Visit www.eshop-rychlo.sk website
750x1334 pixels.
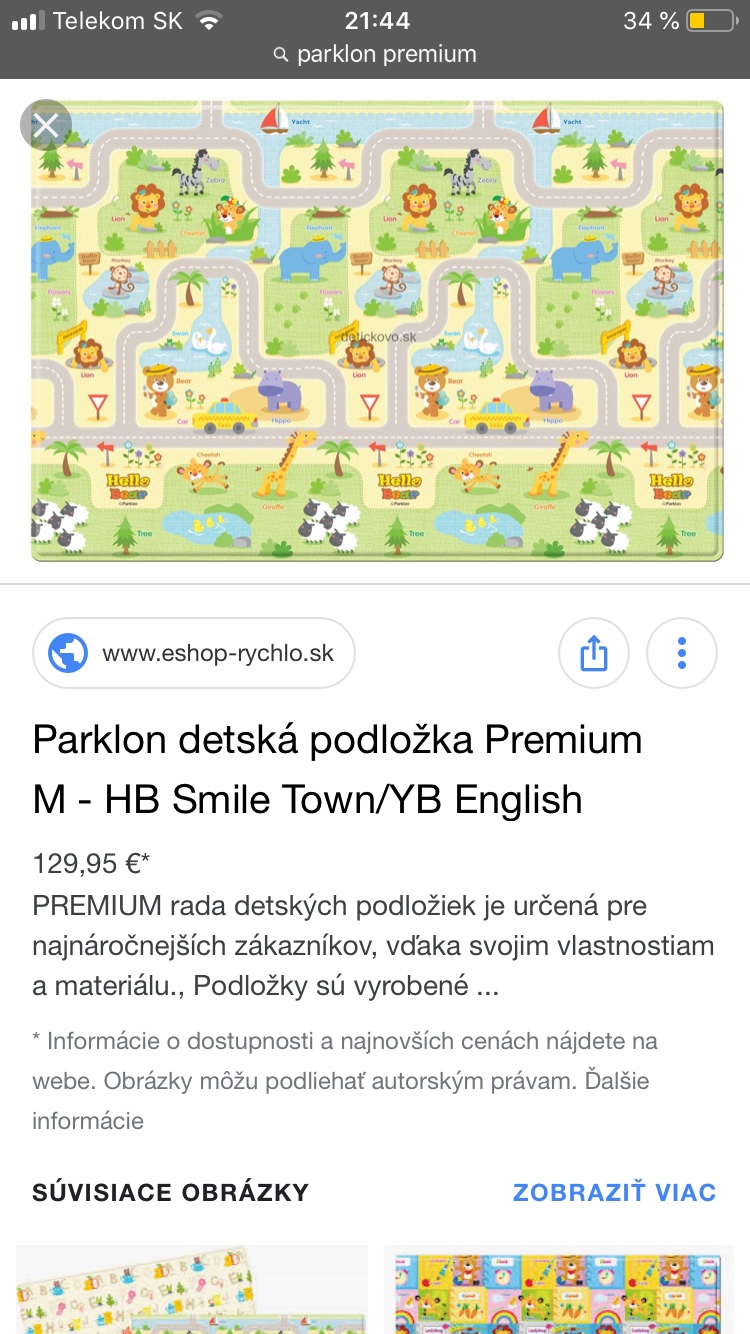click(x=194, y=654)
